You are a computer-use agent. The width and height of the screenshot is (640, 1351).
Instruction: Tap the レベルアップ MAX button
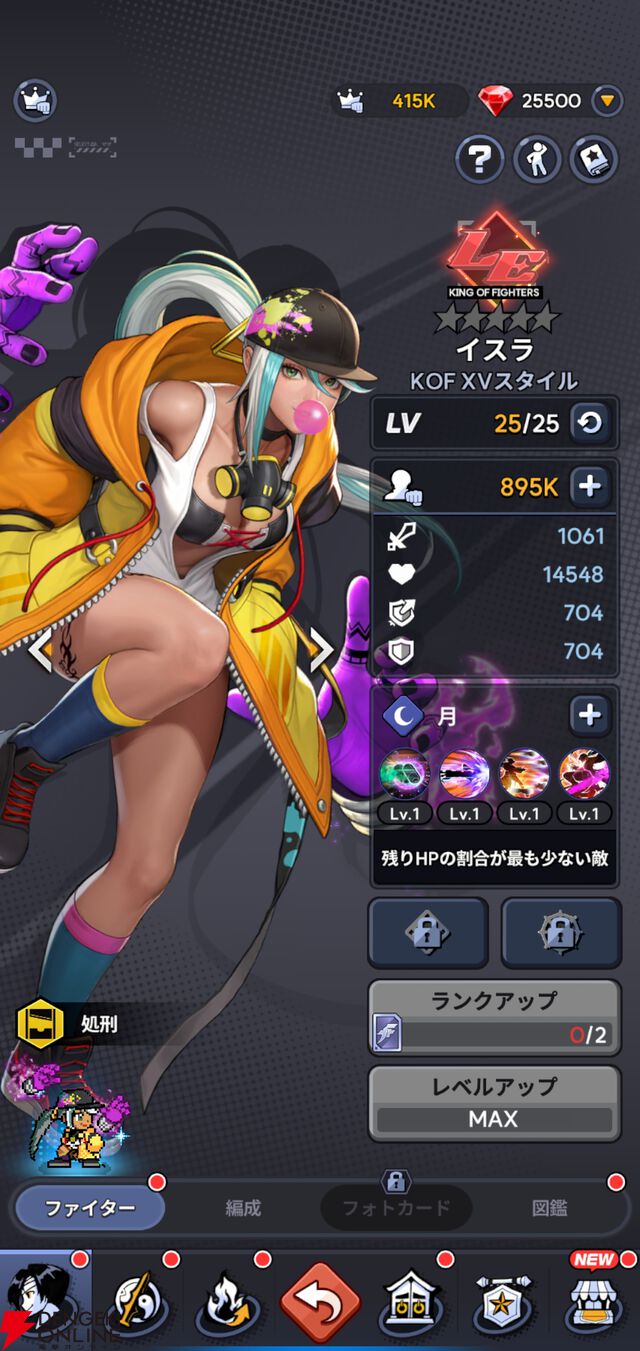point(494,1104)
